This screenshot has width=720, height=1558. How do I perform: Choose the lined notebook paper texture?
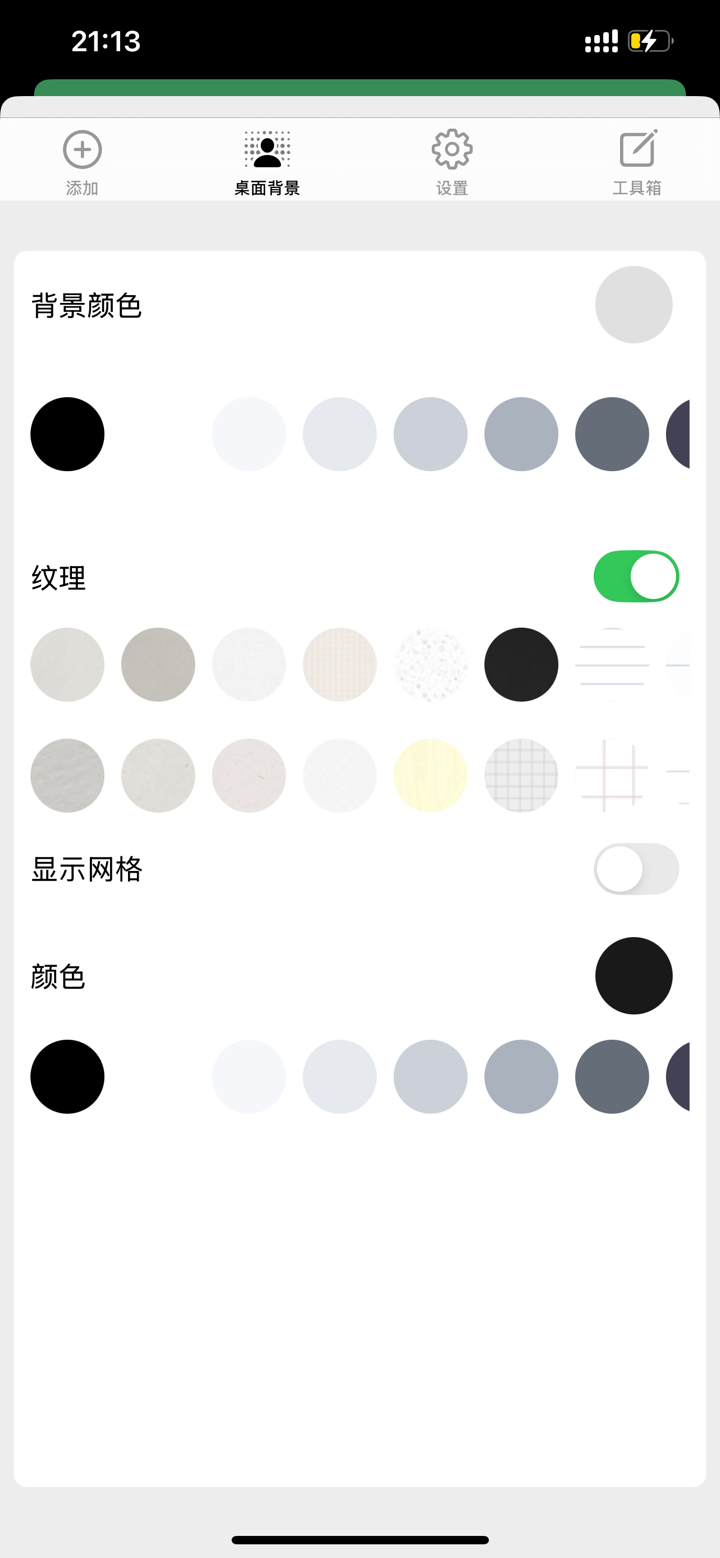(612, 664)
